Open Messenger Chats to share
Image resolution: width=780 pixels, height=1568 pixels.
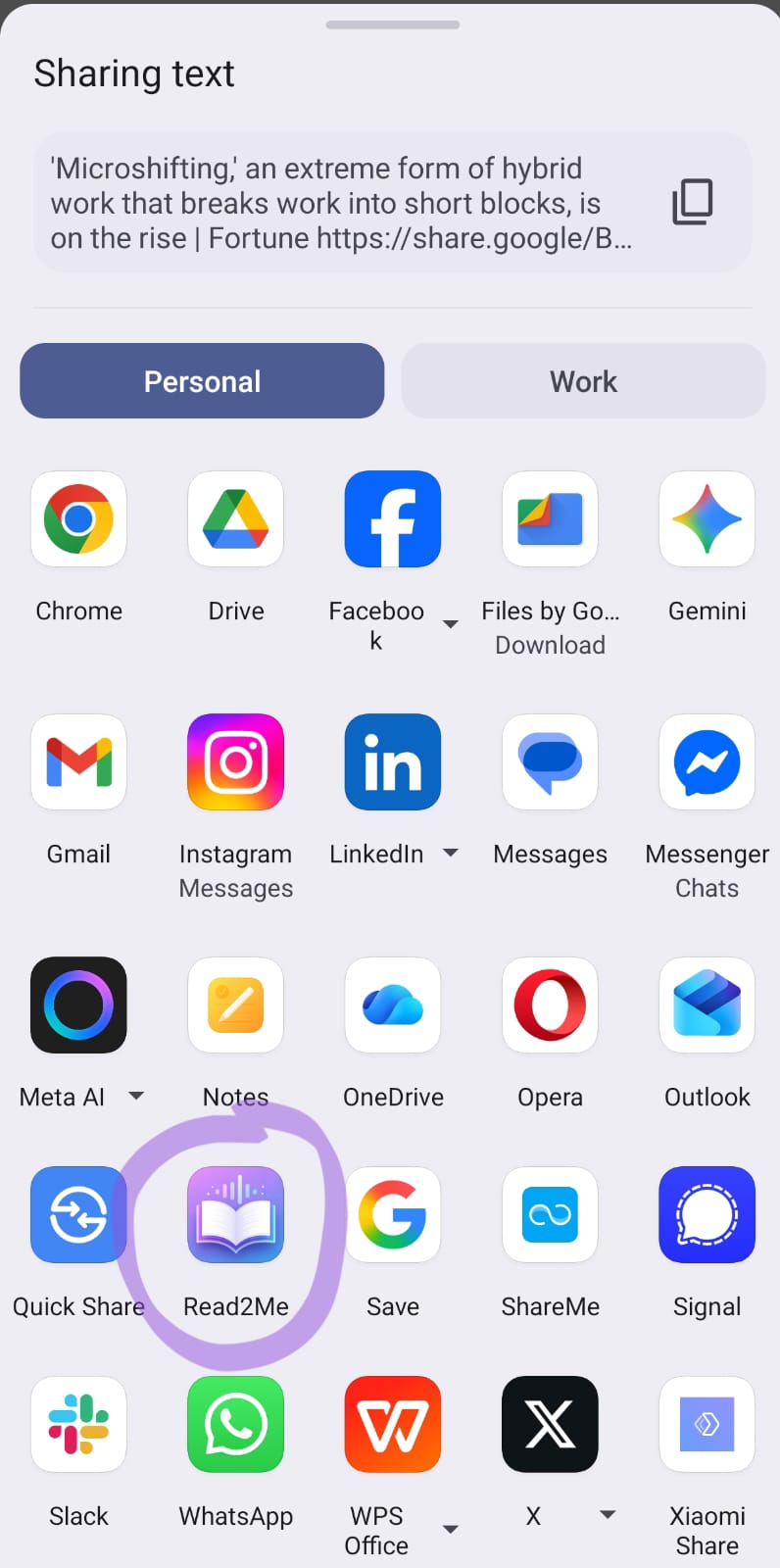[707, 762]
